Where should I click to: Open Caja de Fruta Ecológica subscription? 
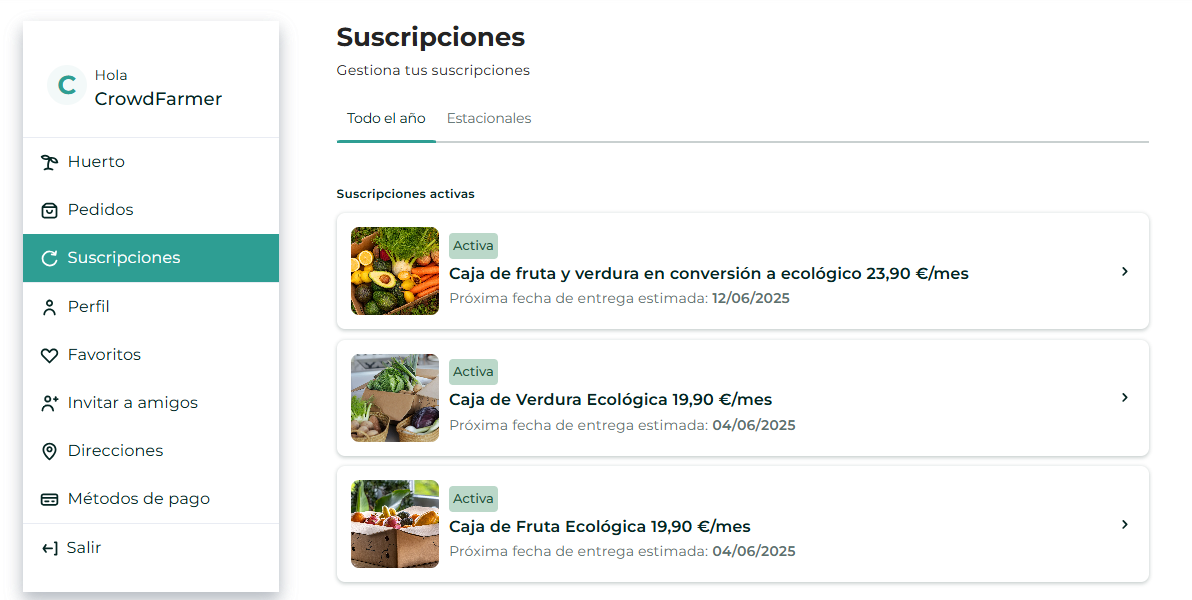tap(742, 525)
